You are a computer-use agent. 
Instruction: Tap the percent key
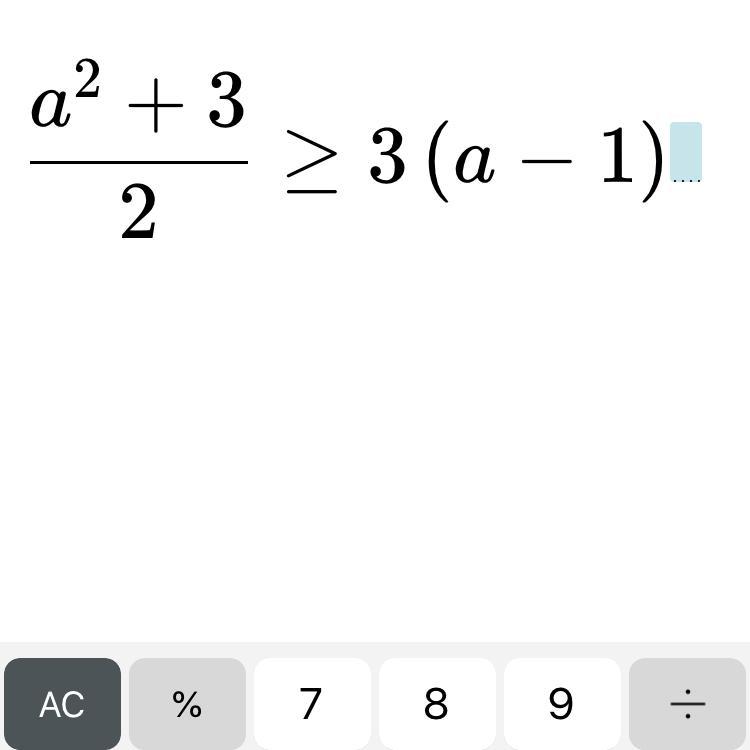(187, 703)
